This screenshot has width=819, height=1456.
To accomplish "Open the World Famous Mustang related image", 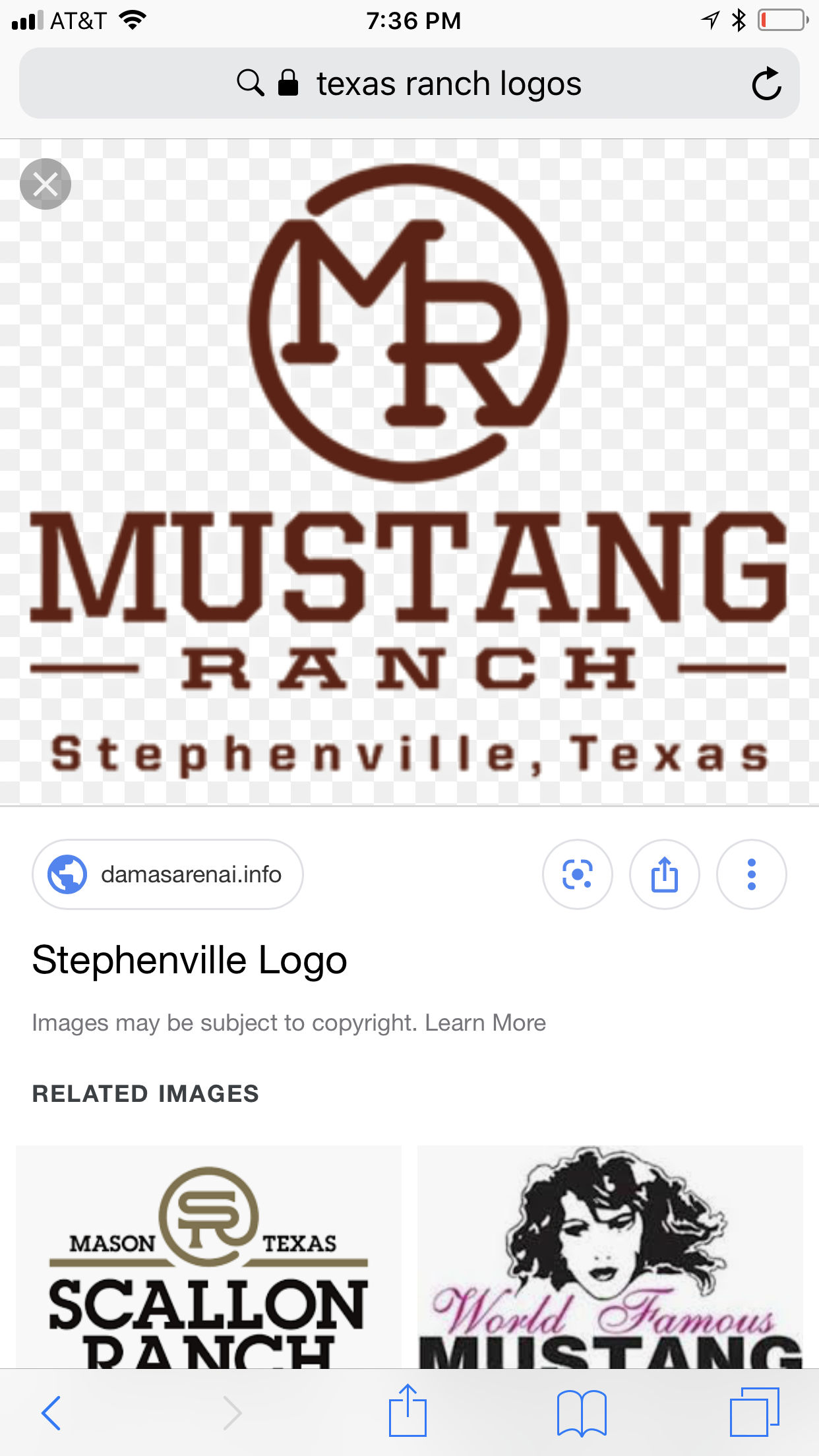I will (x=610, y=1256).
